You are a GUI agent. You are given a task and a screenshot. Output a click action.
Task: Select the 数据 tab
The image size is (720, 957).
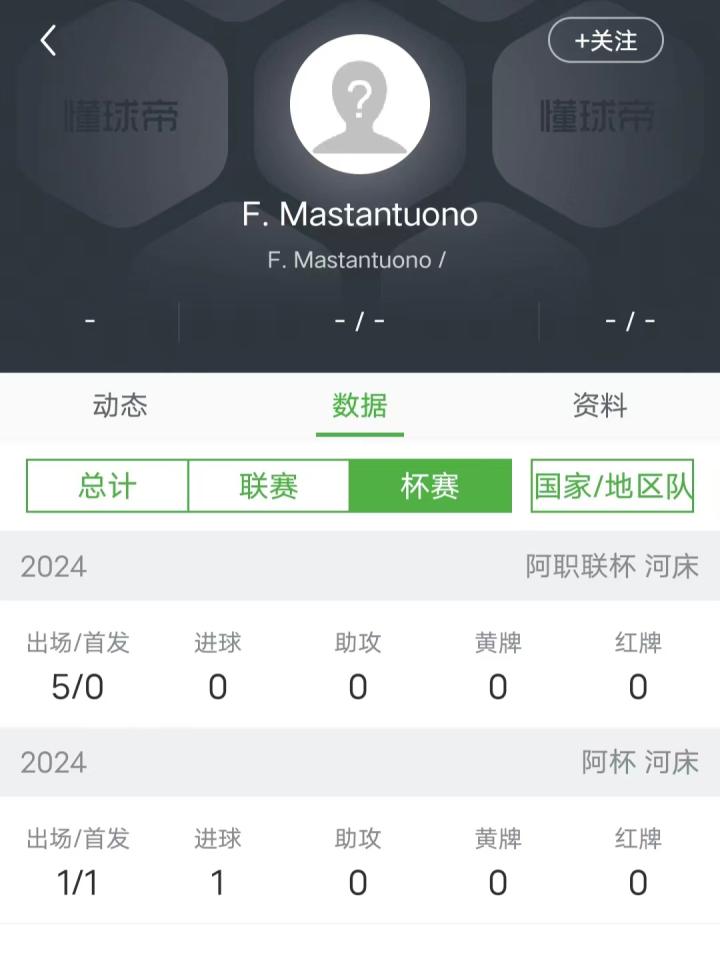coord(360,406)
